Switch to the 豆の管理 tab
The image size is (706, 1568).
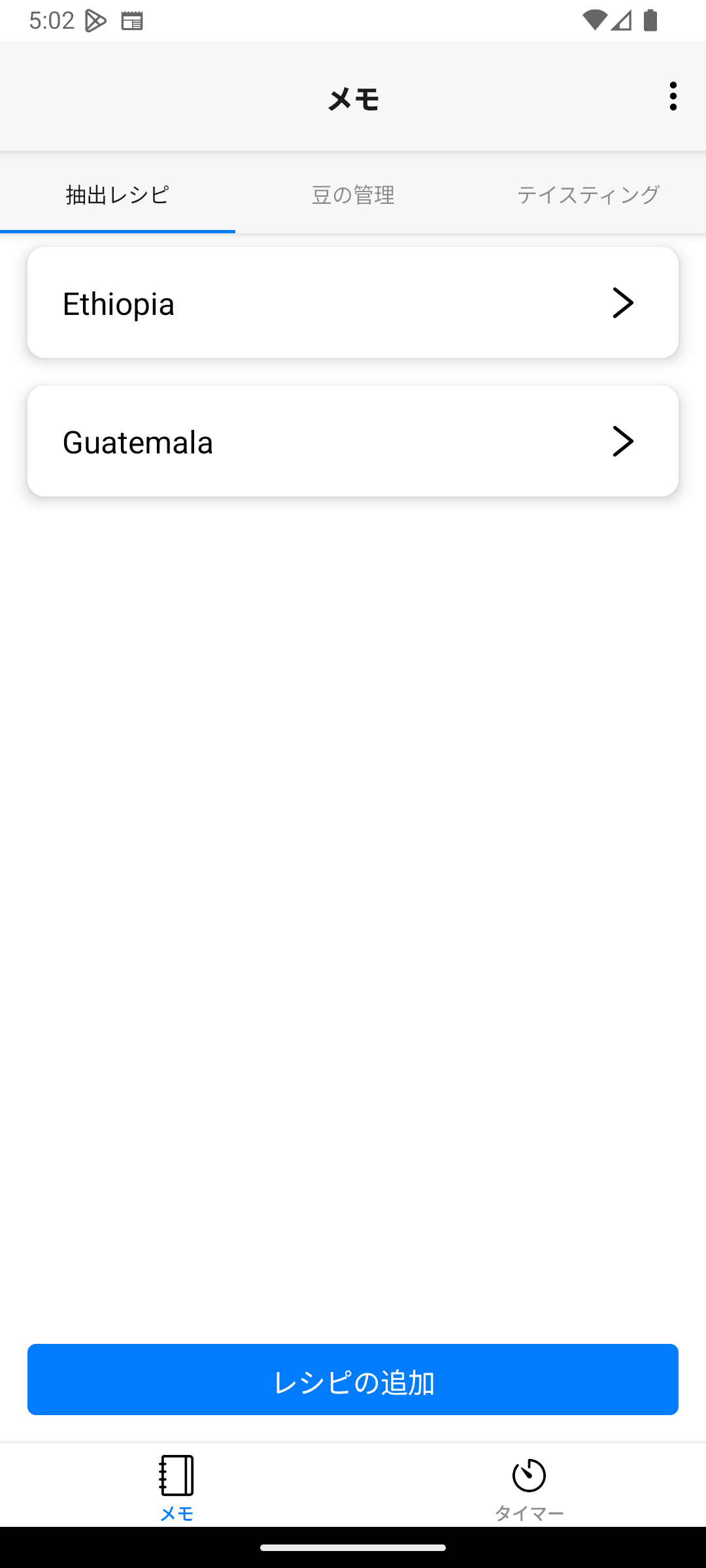point(353,195)
